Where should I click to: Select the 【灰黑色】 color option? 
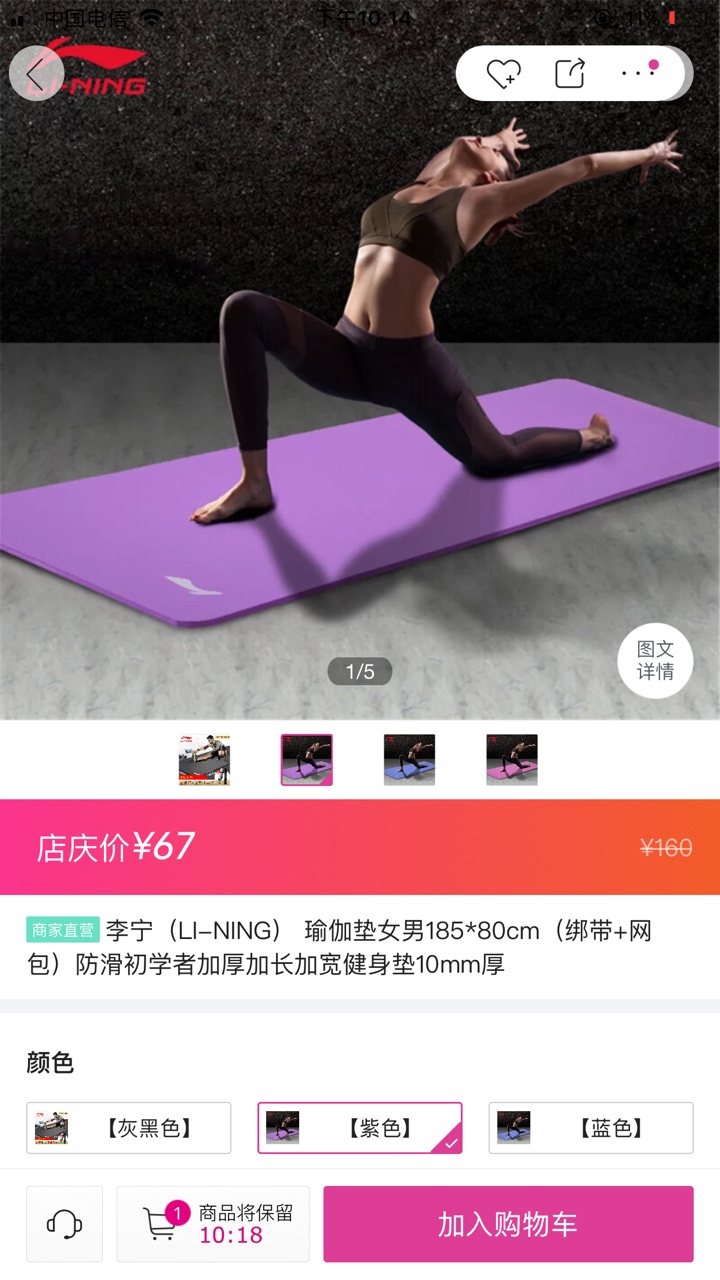coord(129,1128)
